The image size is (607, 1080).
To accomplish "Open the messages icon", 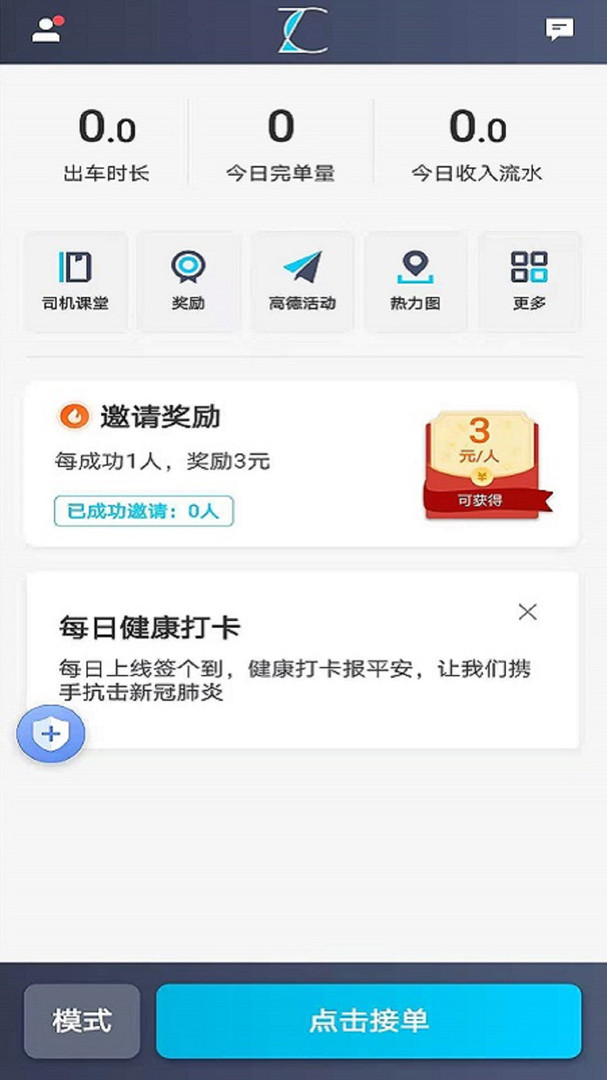I will pyautogui.click(x=559, y=30).
